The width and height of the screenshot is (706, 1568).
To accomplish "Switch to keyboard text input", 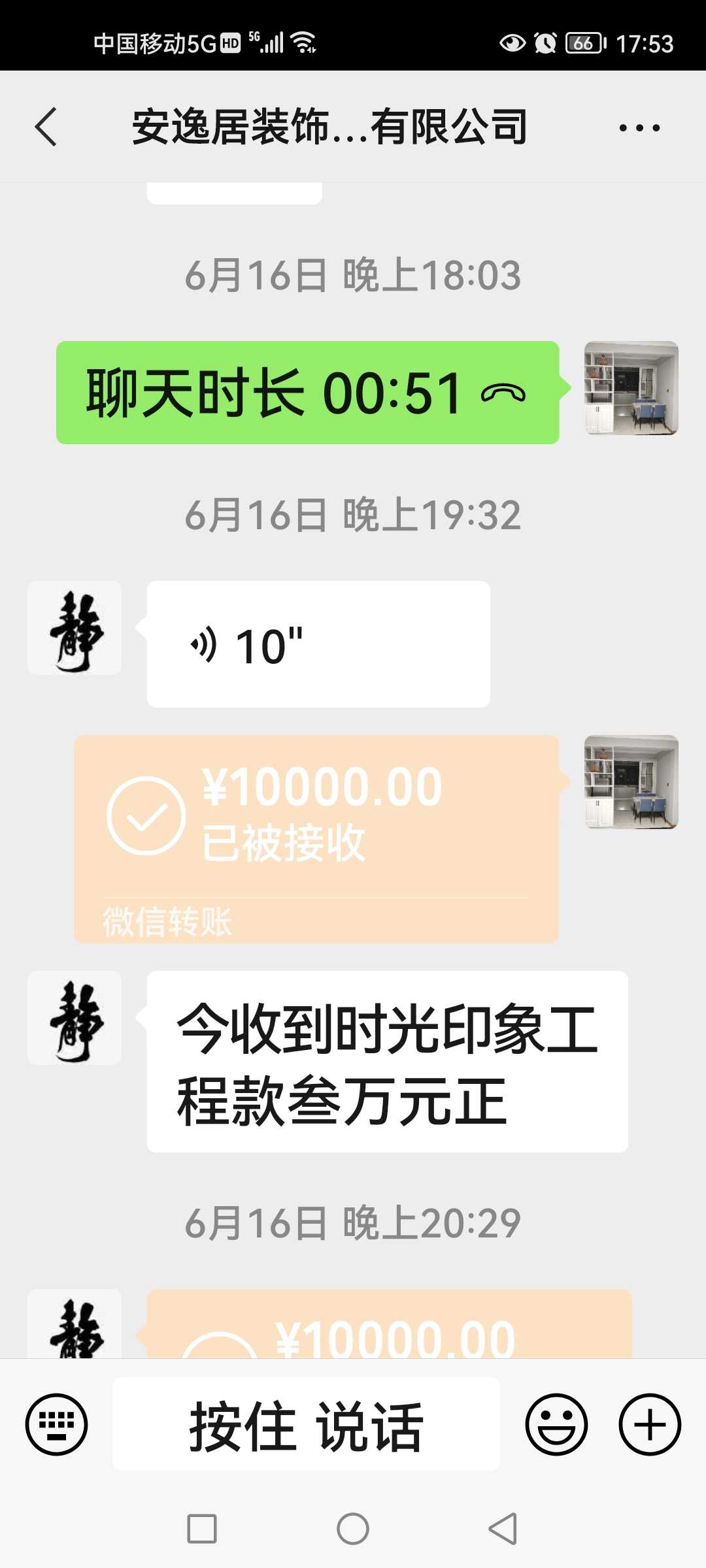I will point(56,1424).
